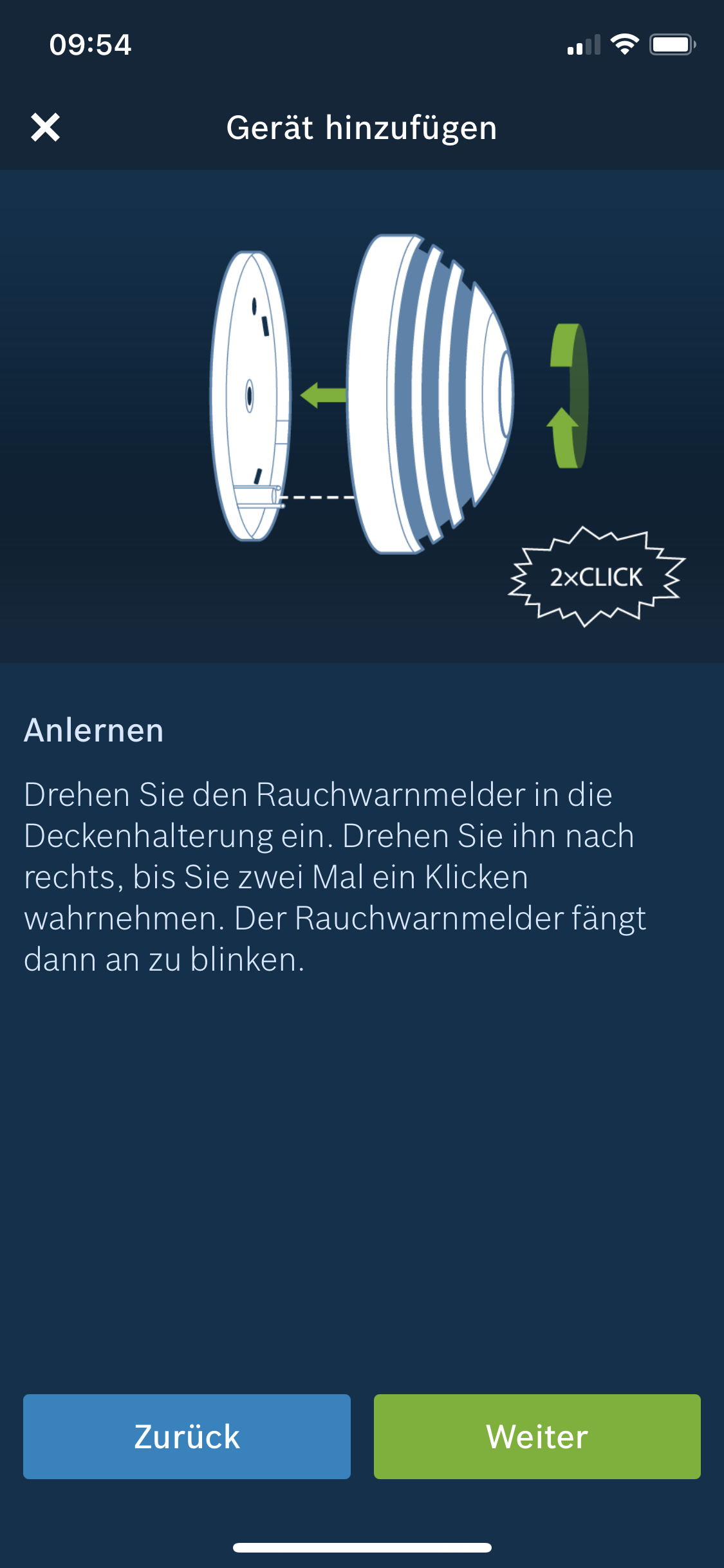Go back with the Zurück button

[x=187, y=1436]
